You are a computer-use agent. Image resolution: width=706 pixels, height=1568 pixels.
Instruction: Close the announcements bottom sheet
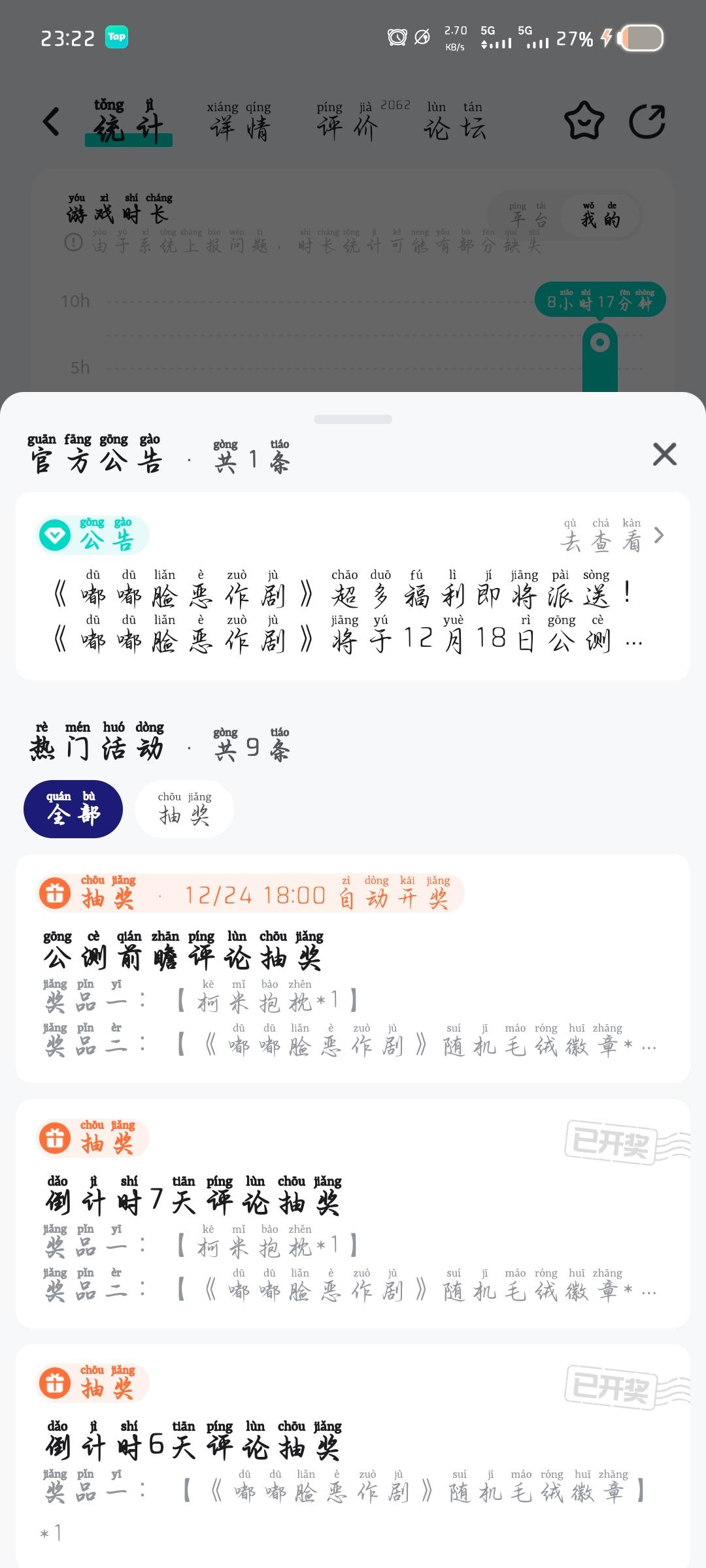tap(664, 454)
